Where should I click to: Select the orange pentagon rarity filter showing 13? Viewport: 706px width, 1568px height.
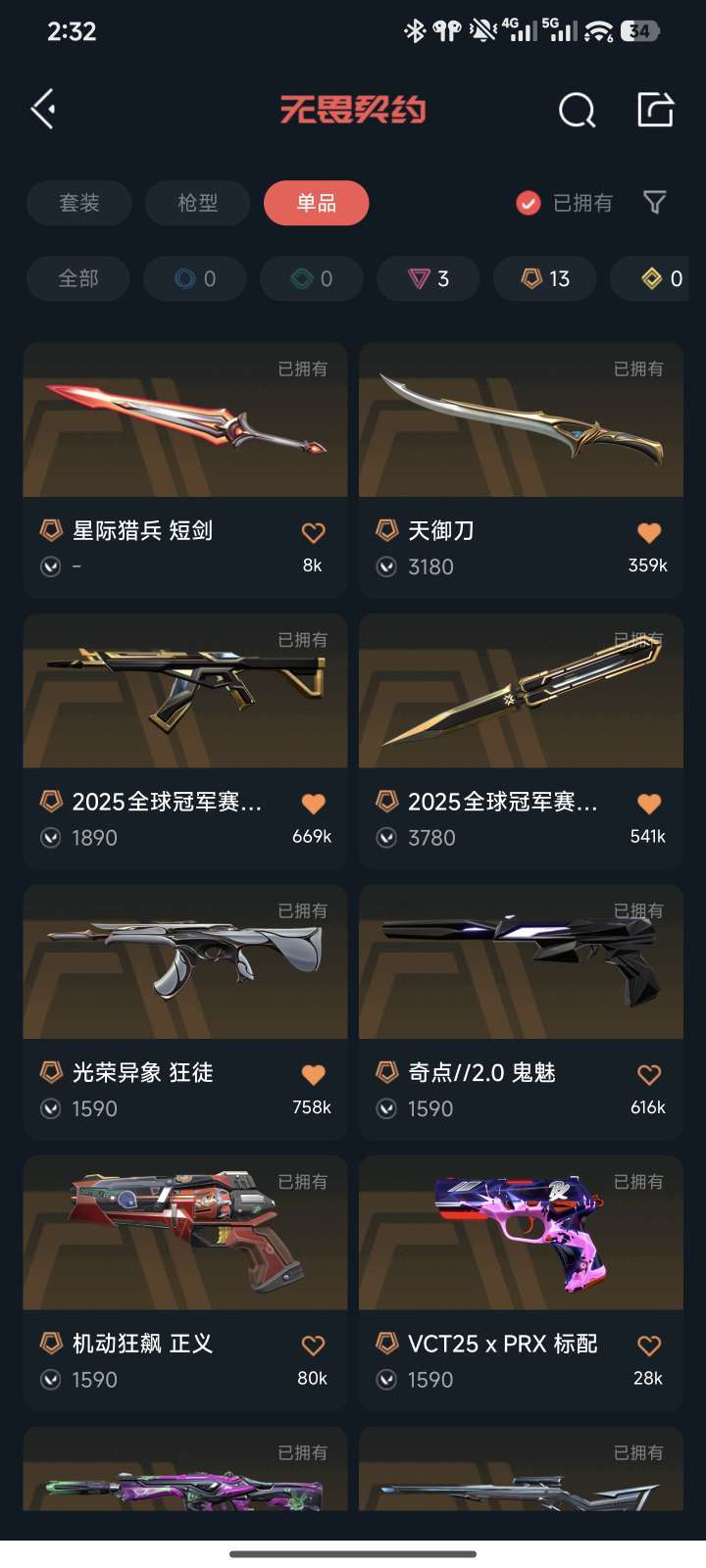[544, 278]
